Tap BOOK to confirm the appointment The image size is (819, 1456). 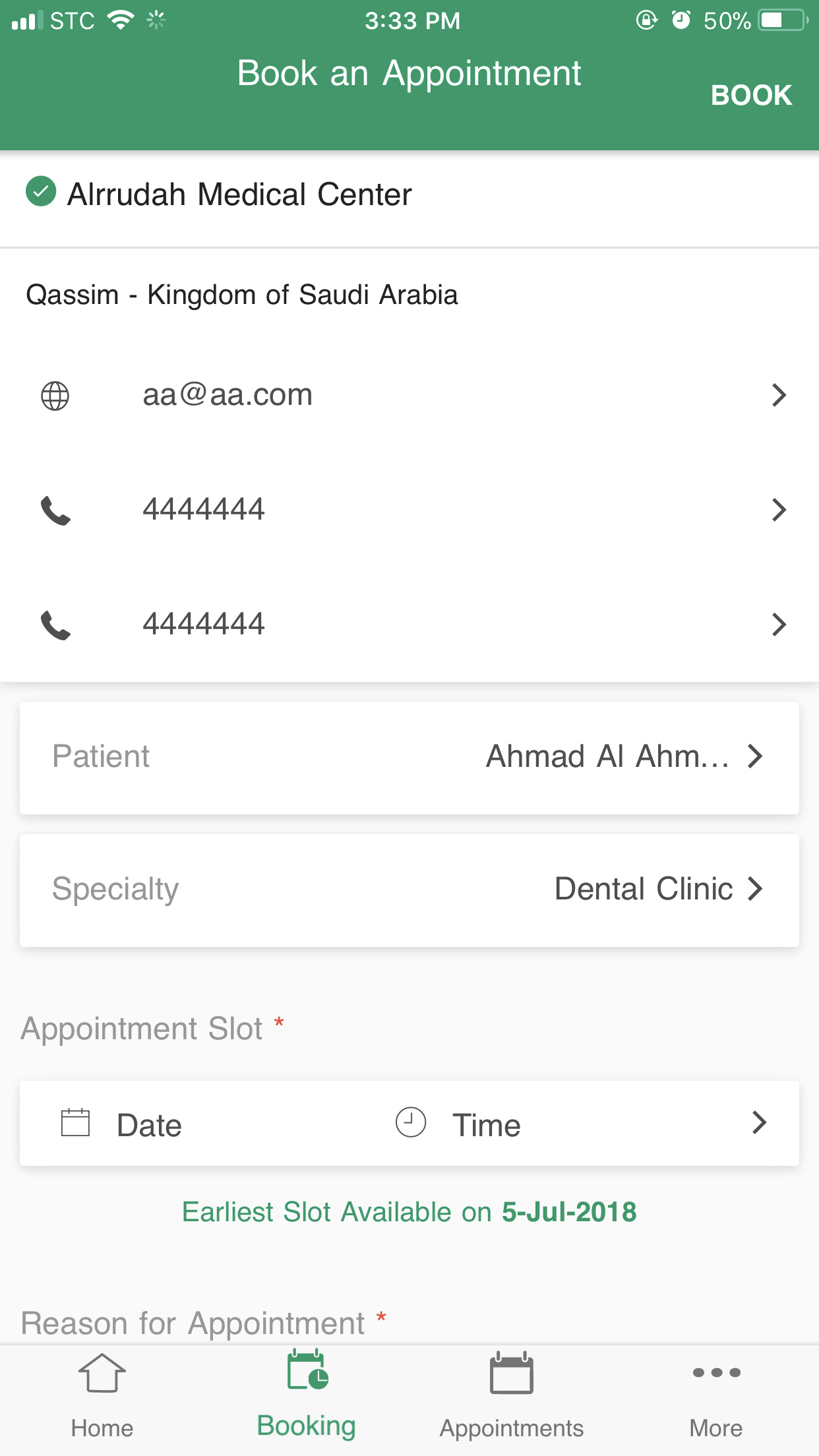coord(751,96)
